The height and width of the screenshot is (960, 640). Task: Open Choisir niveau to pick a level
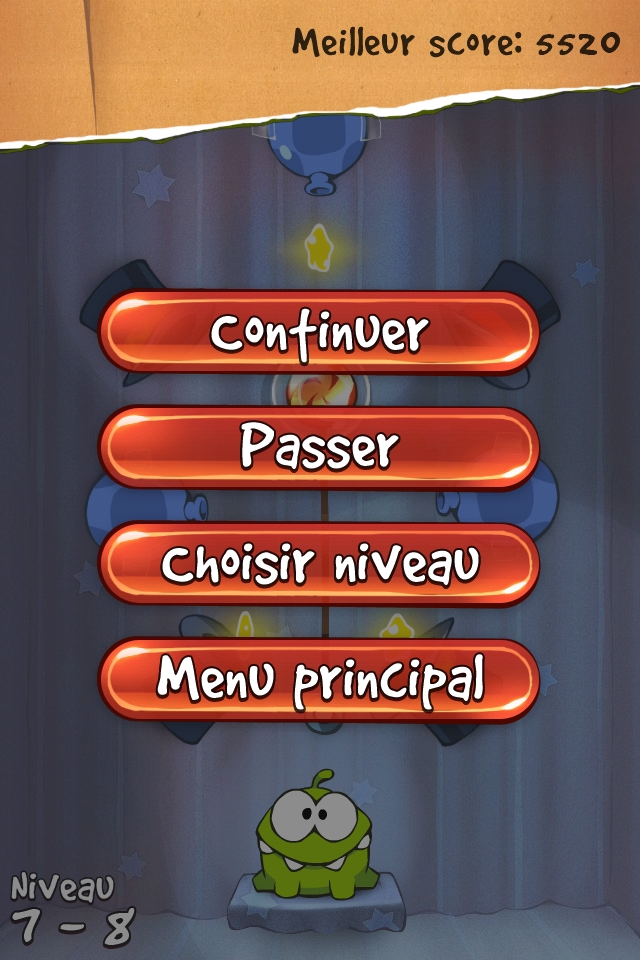(x=319, y=564)
